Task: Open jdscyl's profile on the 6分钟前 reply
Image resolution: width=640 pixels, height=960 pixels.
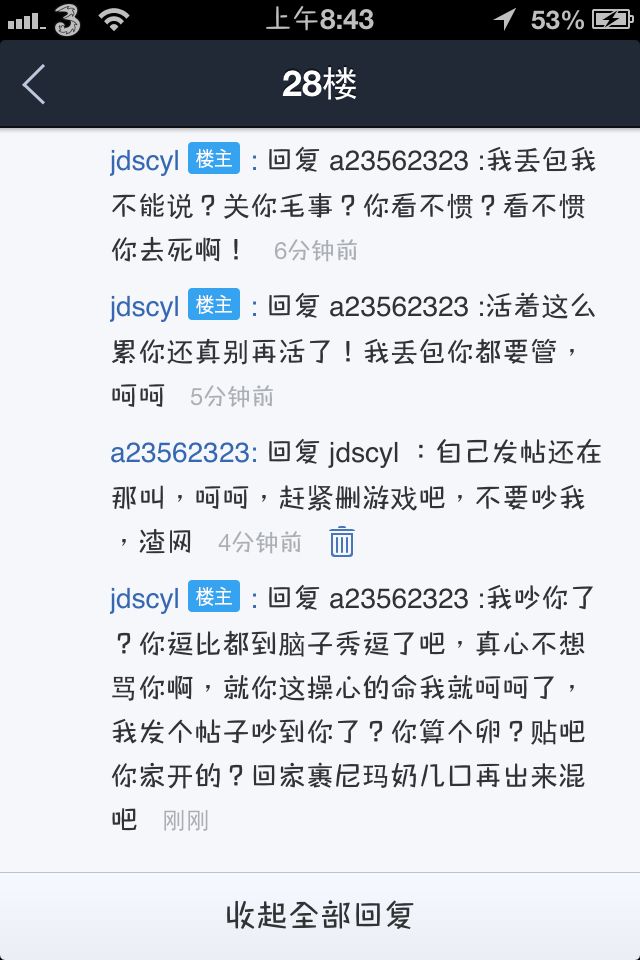Action: (x=145, y=161)
